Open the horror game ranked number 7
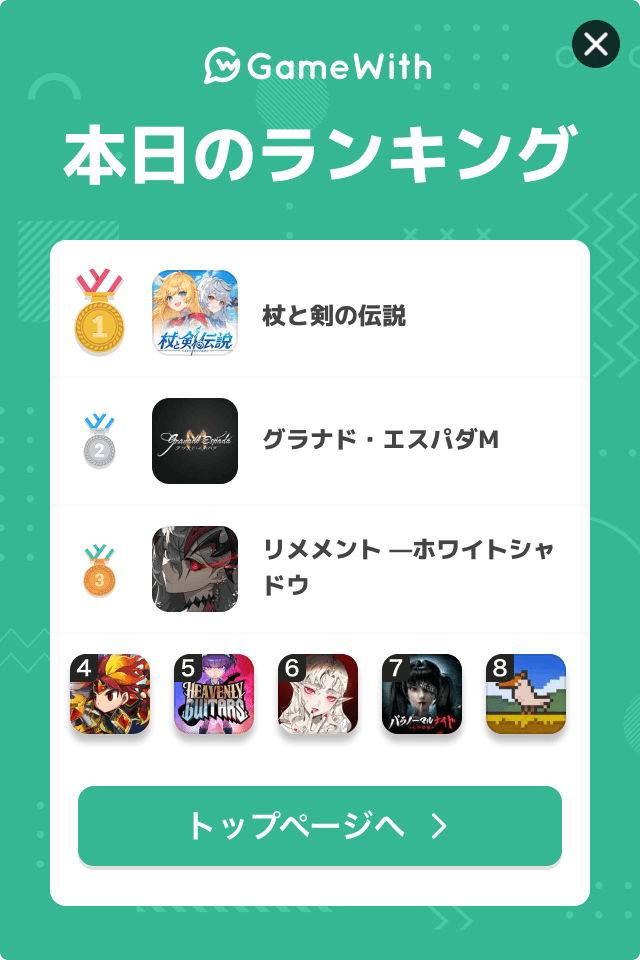This screenshot has height=960, width=640. tap(422, 694)
